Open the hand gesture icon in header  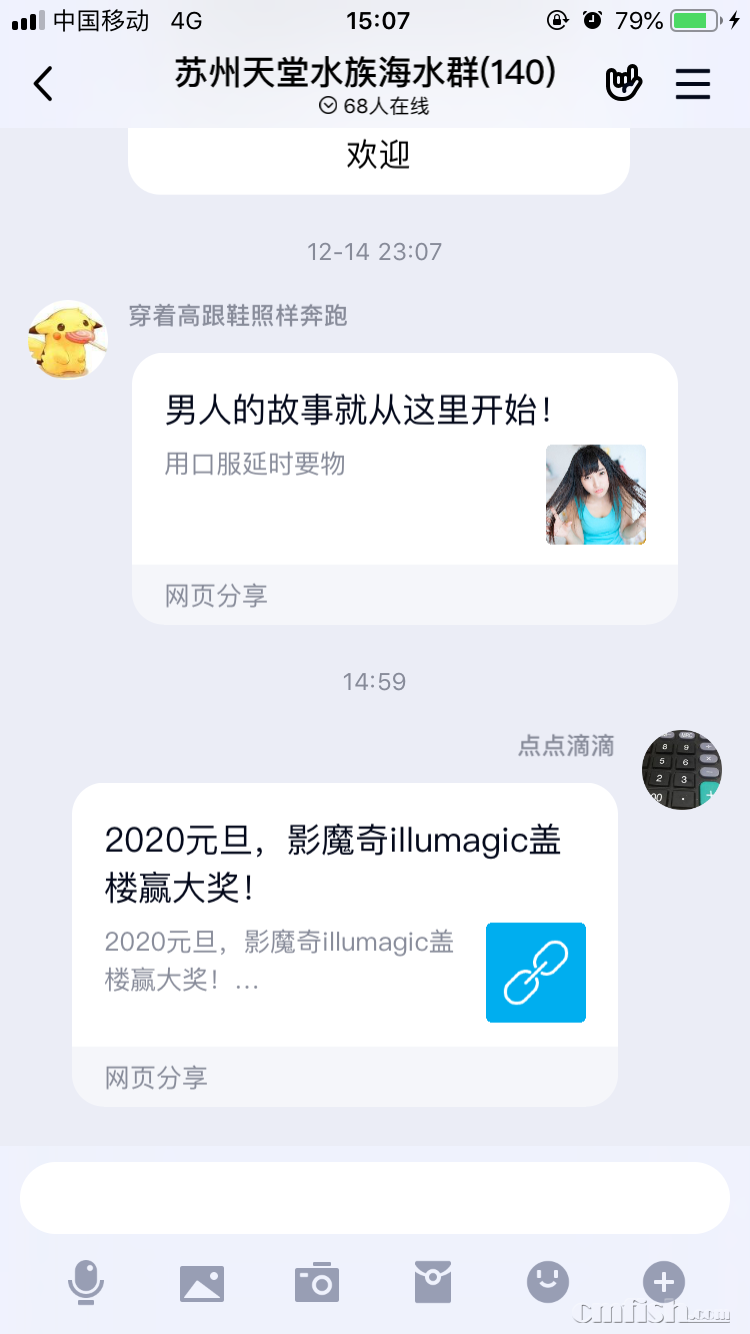[x=623, y=84]
